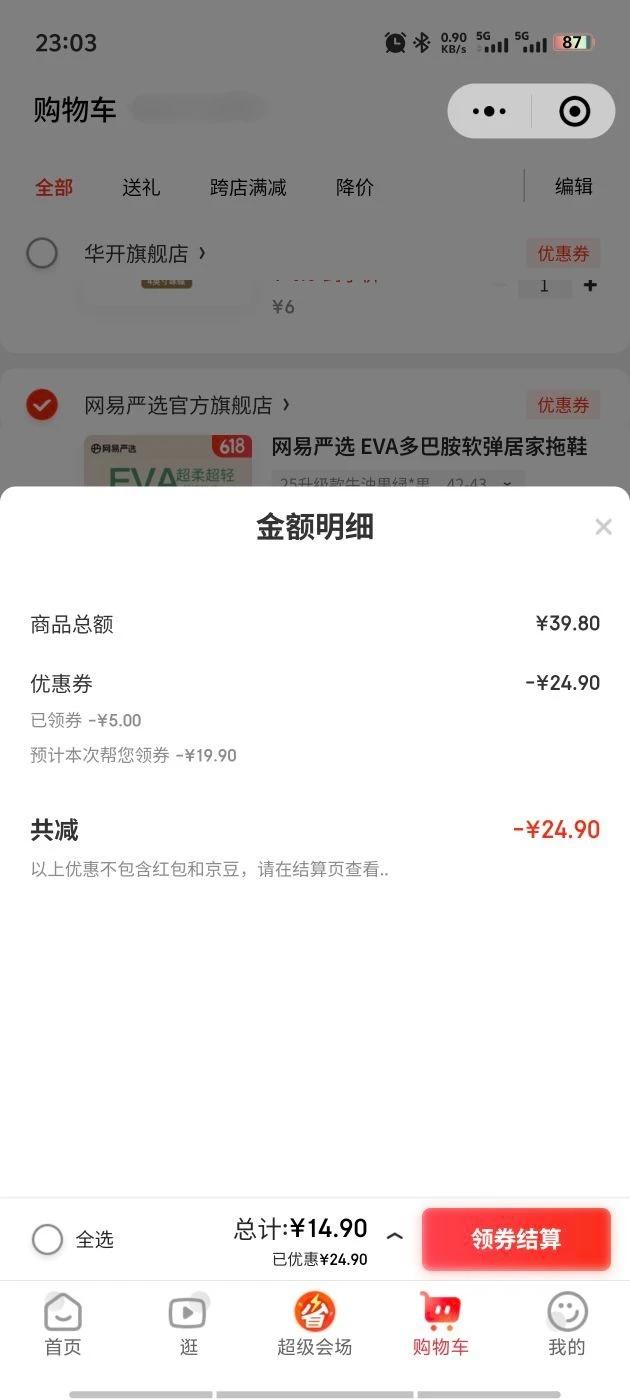
Task: Toggle the 全选 select-all checkbox
Action: click(x=47, y=1240)
